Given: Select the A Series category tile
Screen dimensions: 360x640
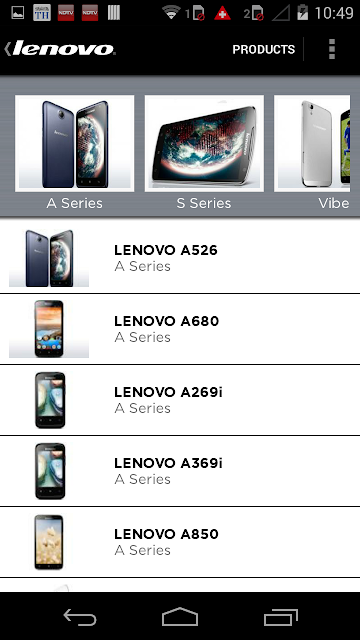Looking at the screenshot, I should click(x=75, y=152).
